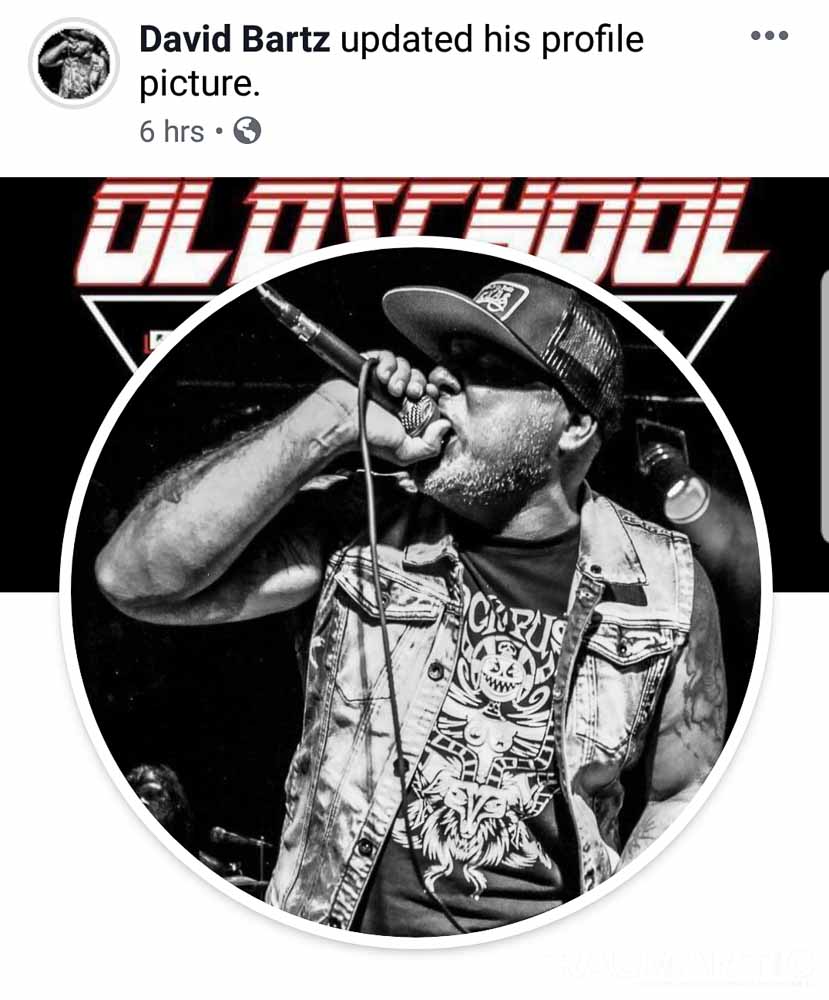The width and height of the screenshot is (829, 1000).
Task: Tap the David Bartz name link
Action: 236,40
